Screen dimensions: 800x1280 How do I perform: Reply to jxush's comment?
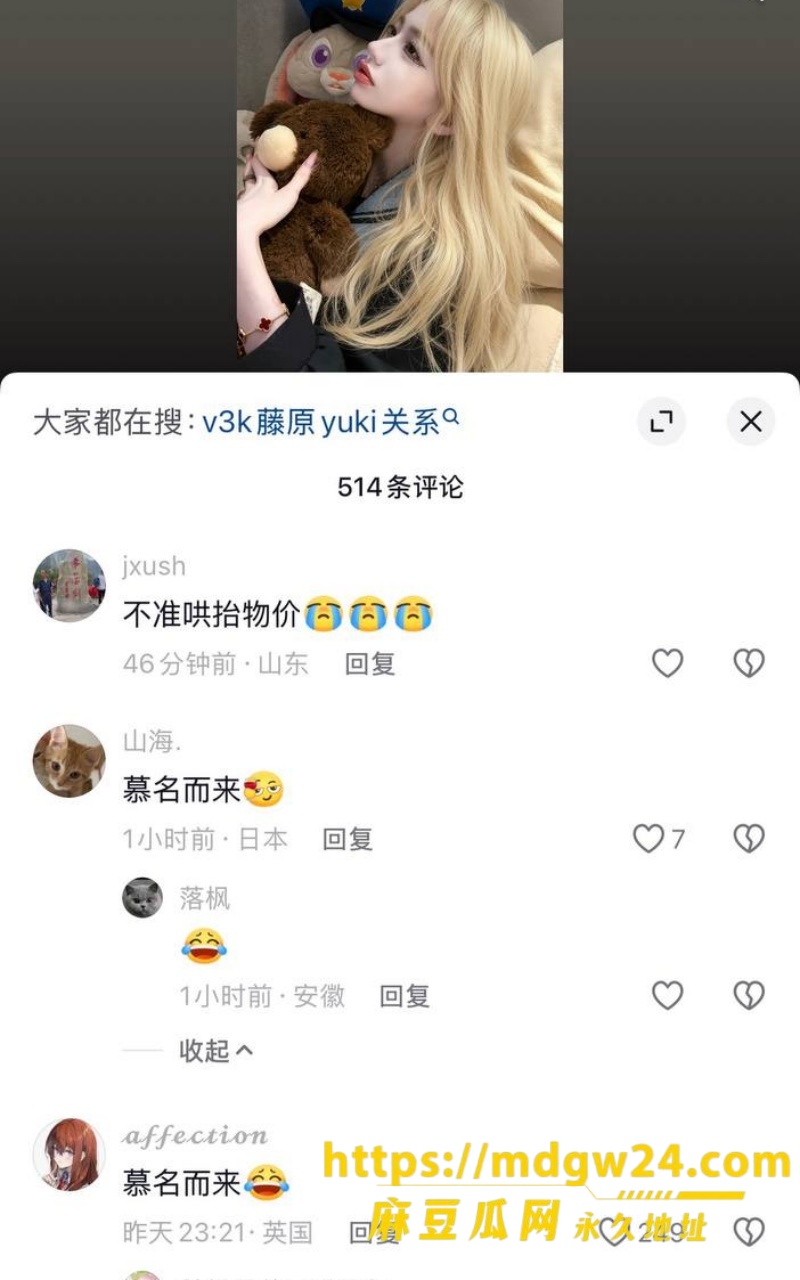click(370, 664)
